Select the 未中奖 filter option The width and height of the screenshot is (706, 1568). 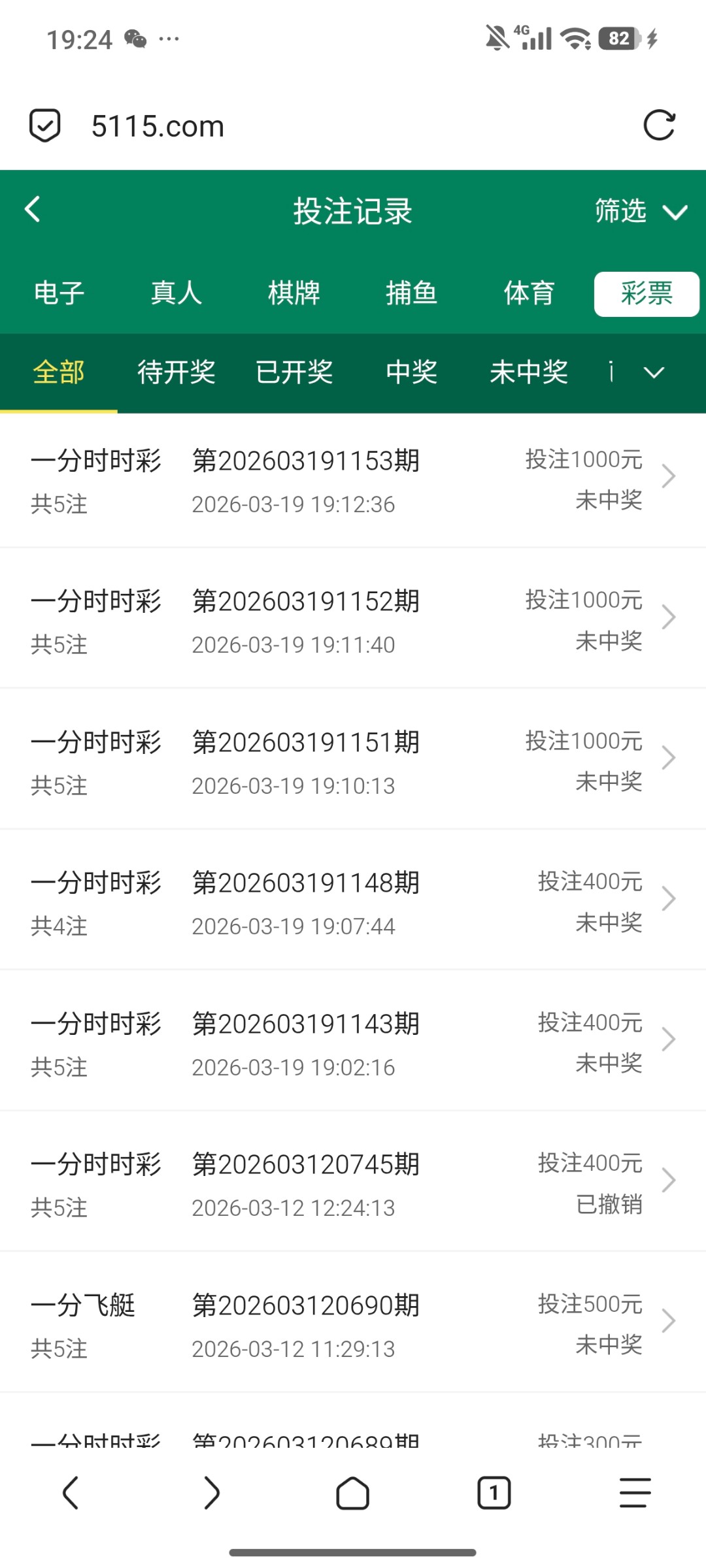click(529, 372)
